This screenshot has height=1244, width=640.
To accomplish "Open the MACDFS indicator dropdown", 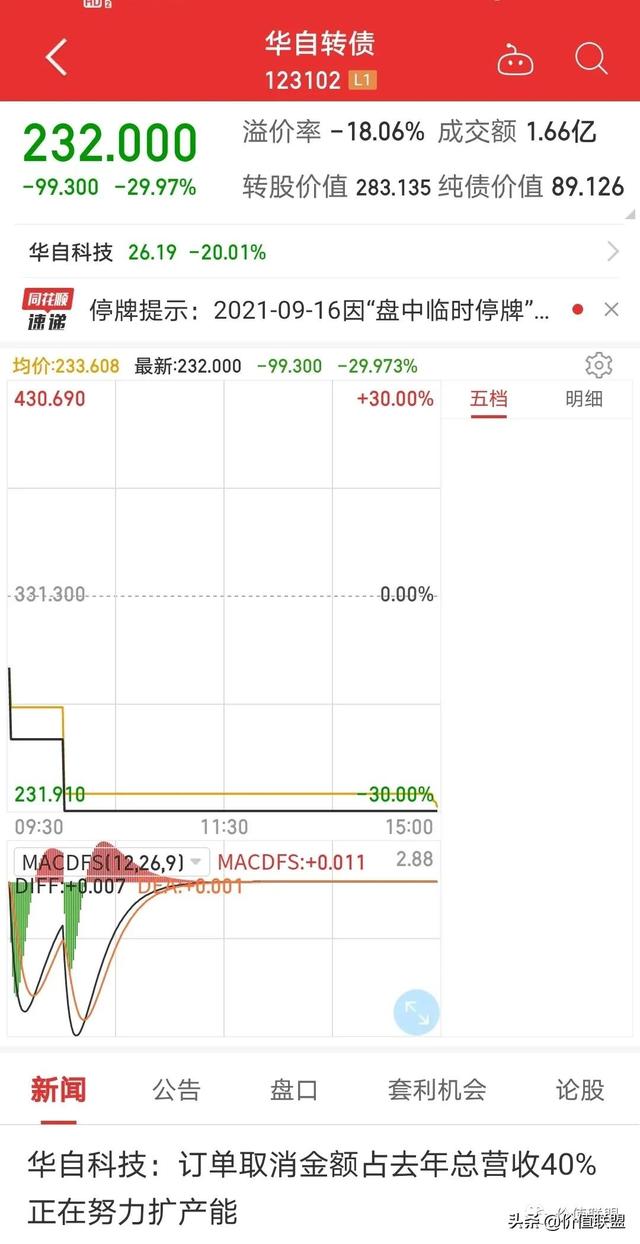I will point(114,861).
